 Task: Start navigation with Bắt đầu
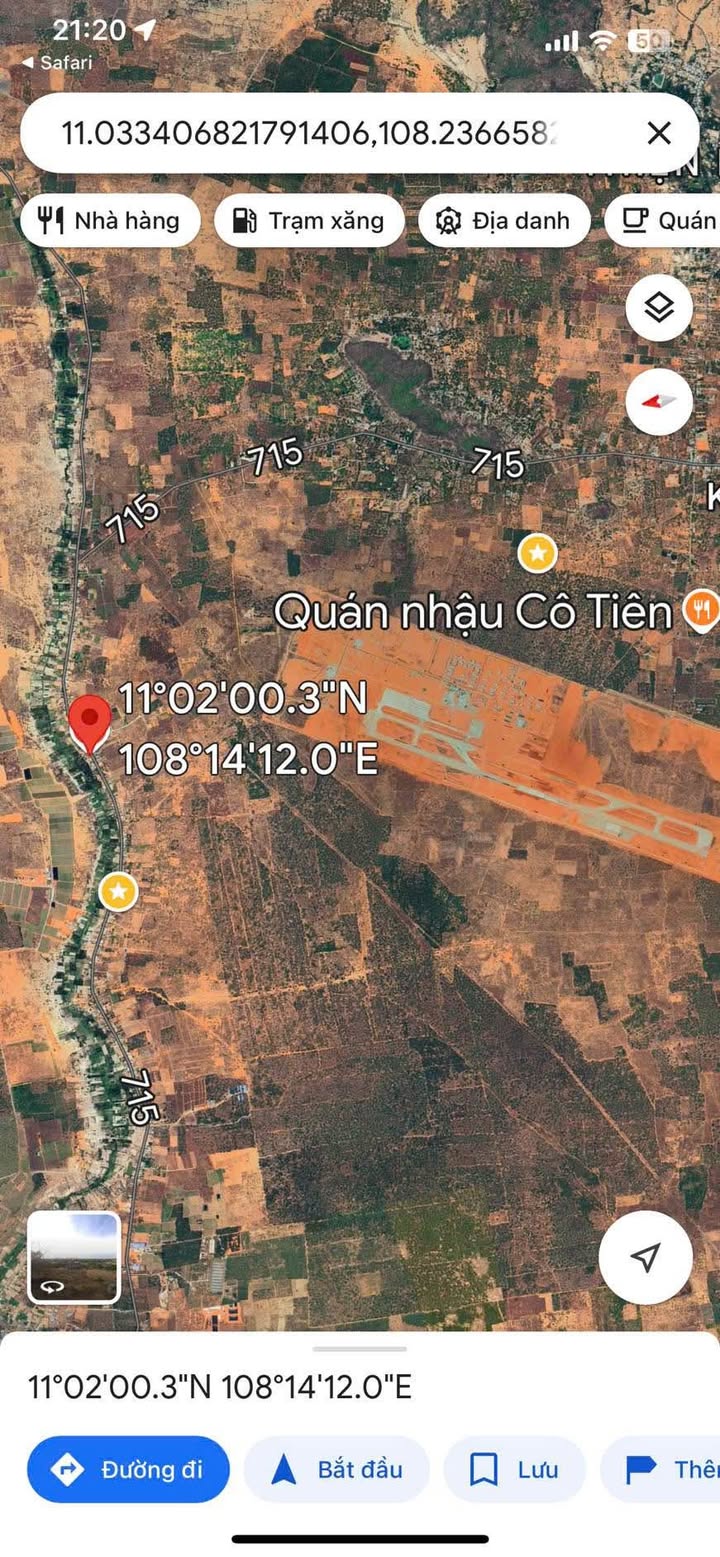(337, 1469)
